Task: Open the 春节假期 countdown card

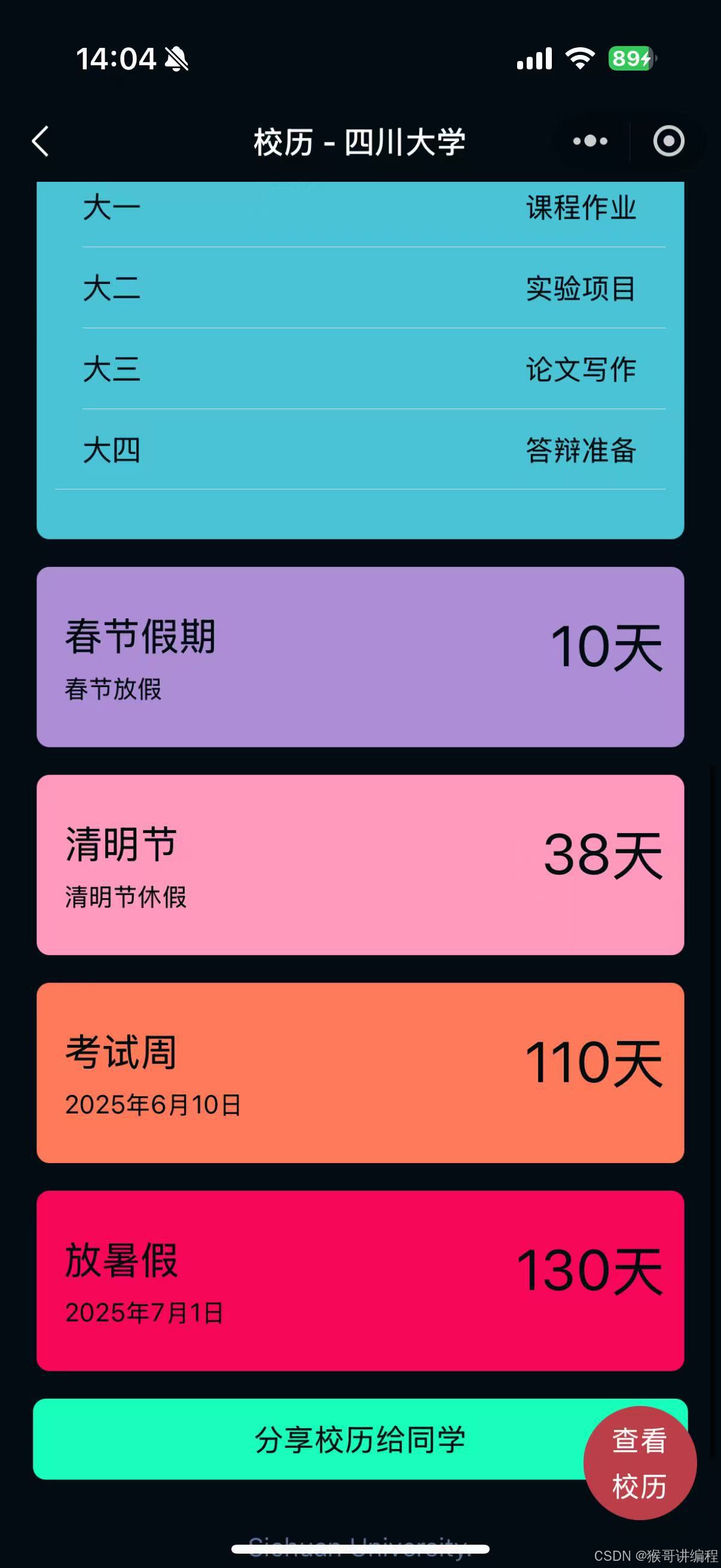Action: [x=360, y=657]
